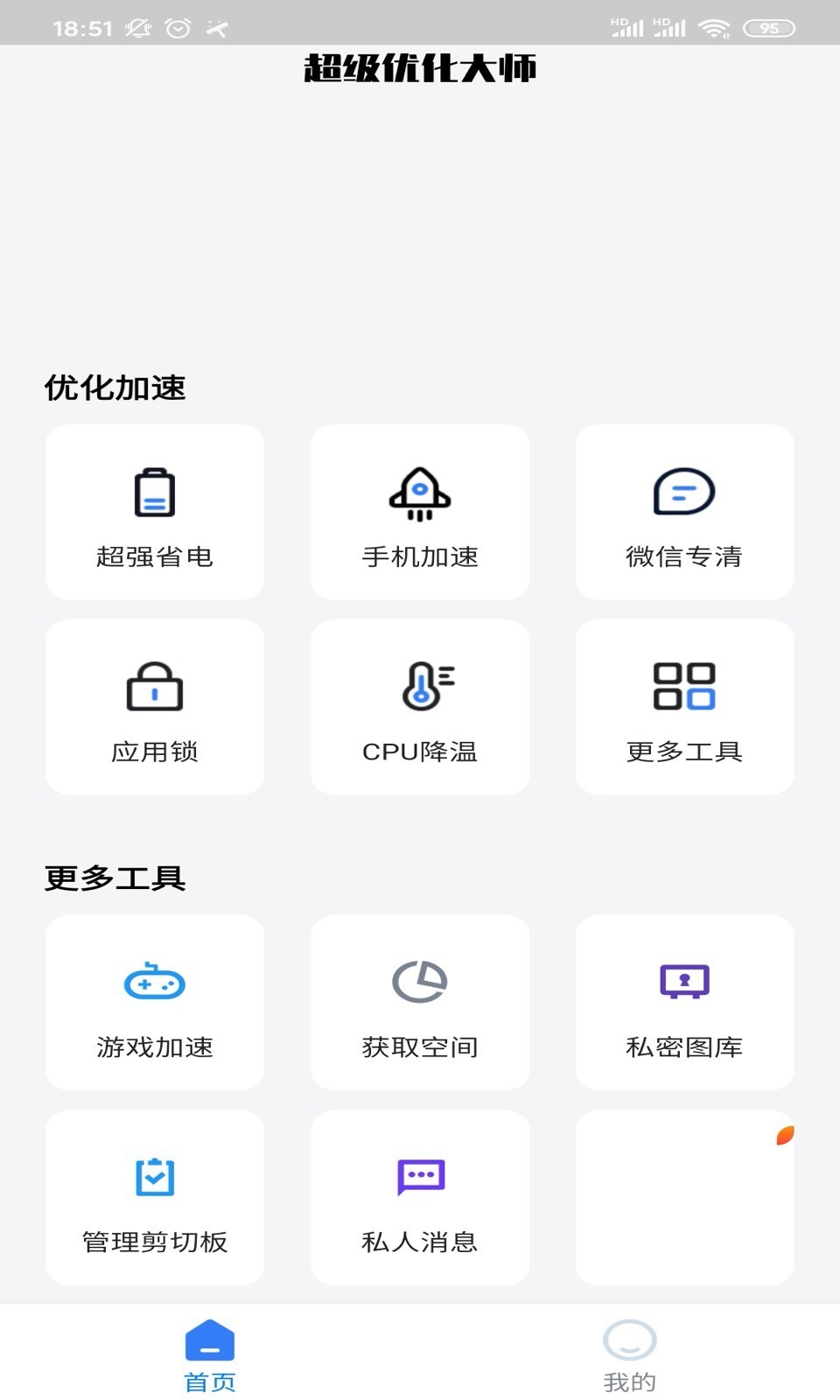Select the 游戏加速 gamepad icon
Viewport: 840px width, 1400px height.
coord(155,1003)
